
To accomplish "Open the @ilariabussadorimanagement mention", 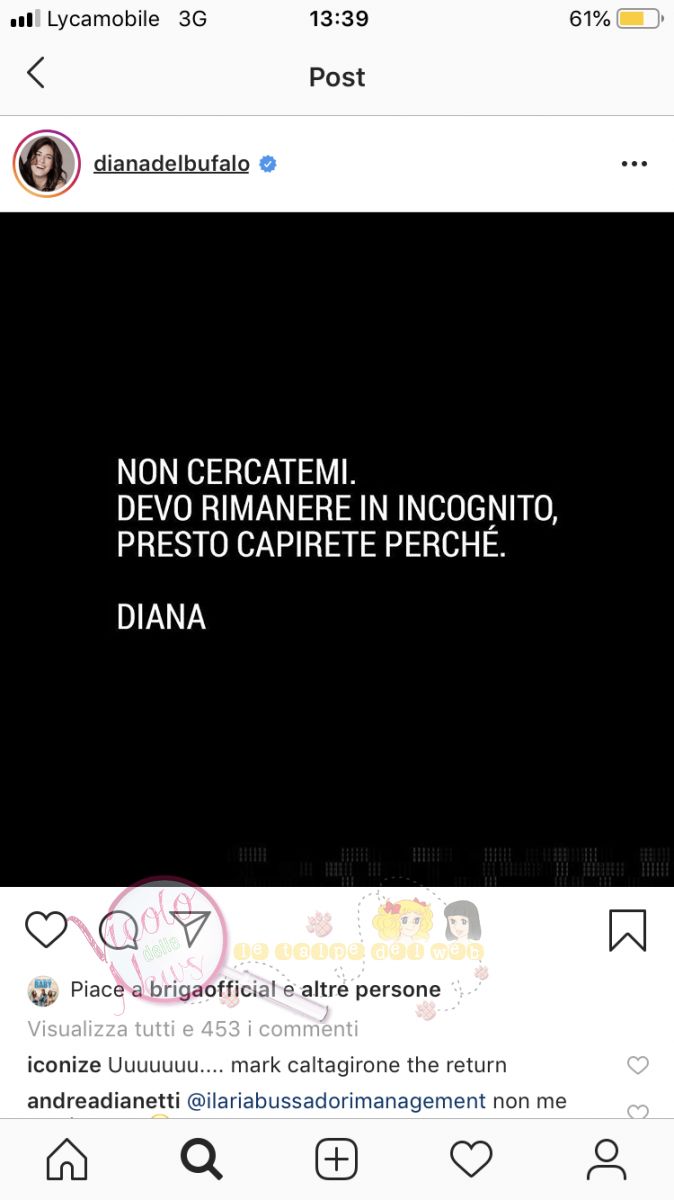I will pyautogui.click(x=336, y=1101).
